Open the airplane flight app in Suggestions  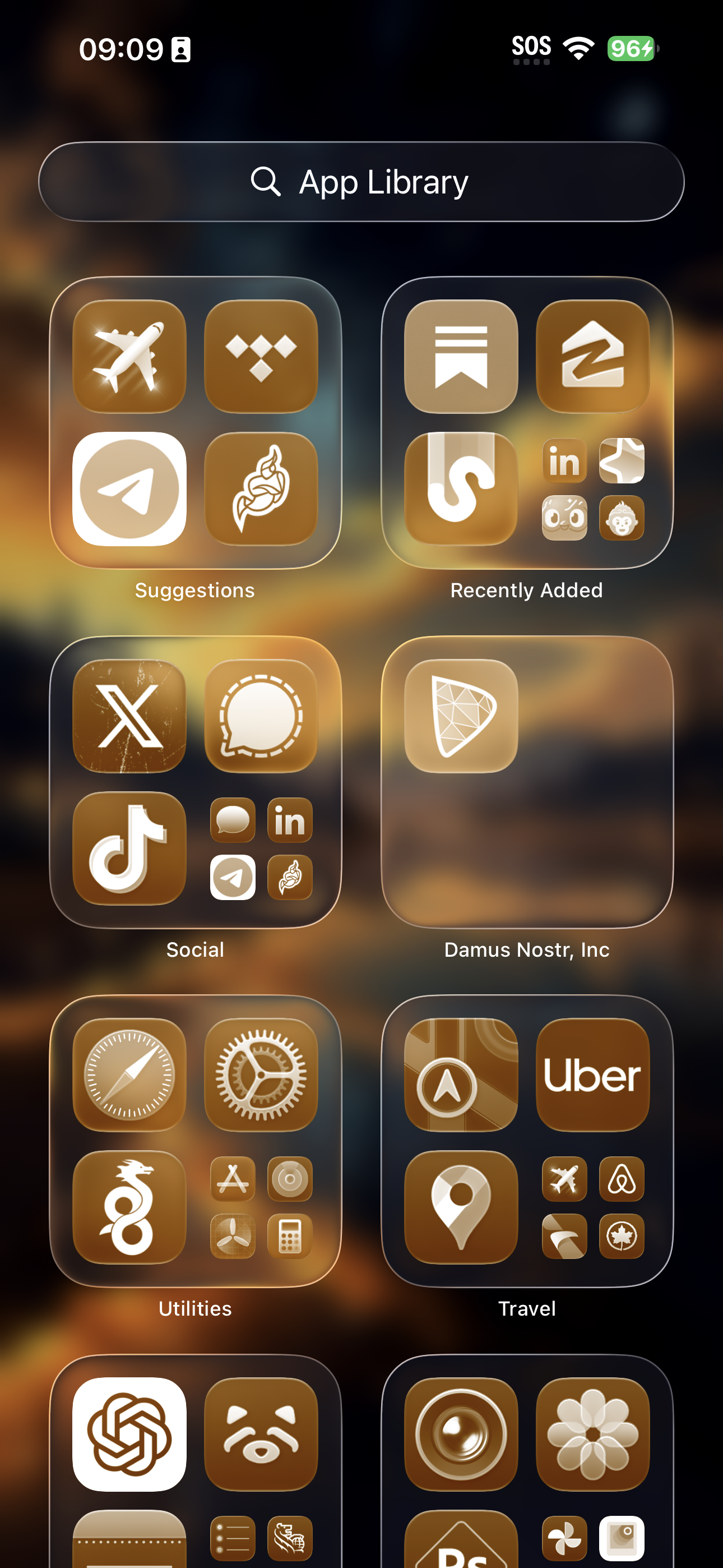(x=129, y=357)
